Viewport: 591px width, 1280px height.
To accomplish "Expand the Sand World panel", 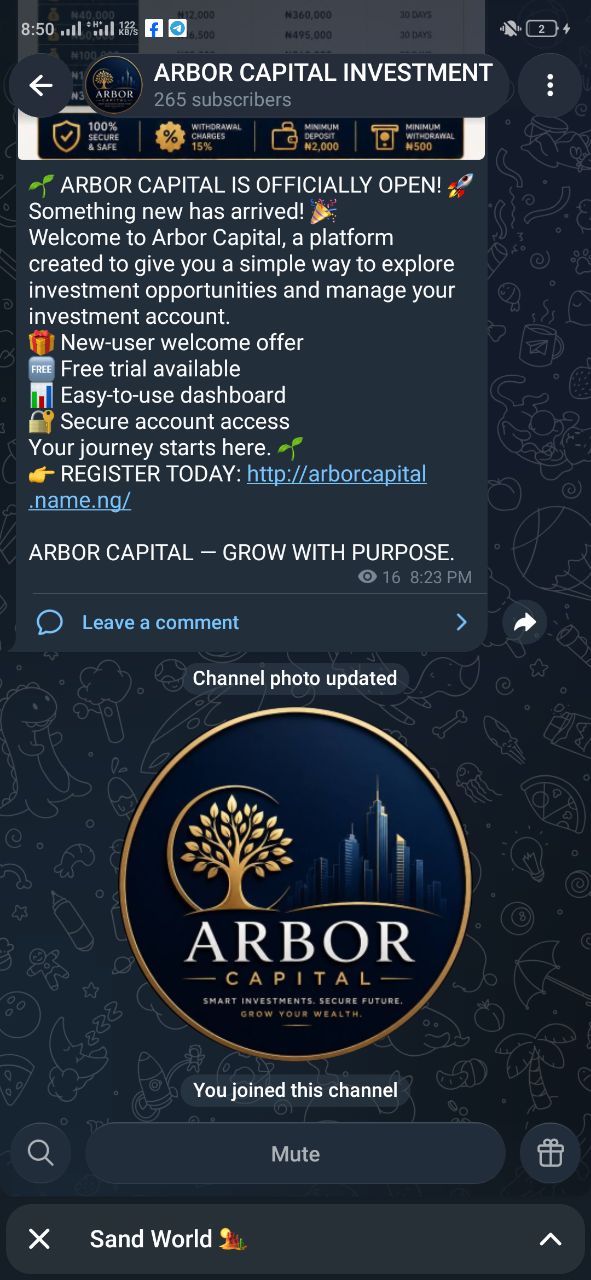I will click(x=550, y=1240).
